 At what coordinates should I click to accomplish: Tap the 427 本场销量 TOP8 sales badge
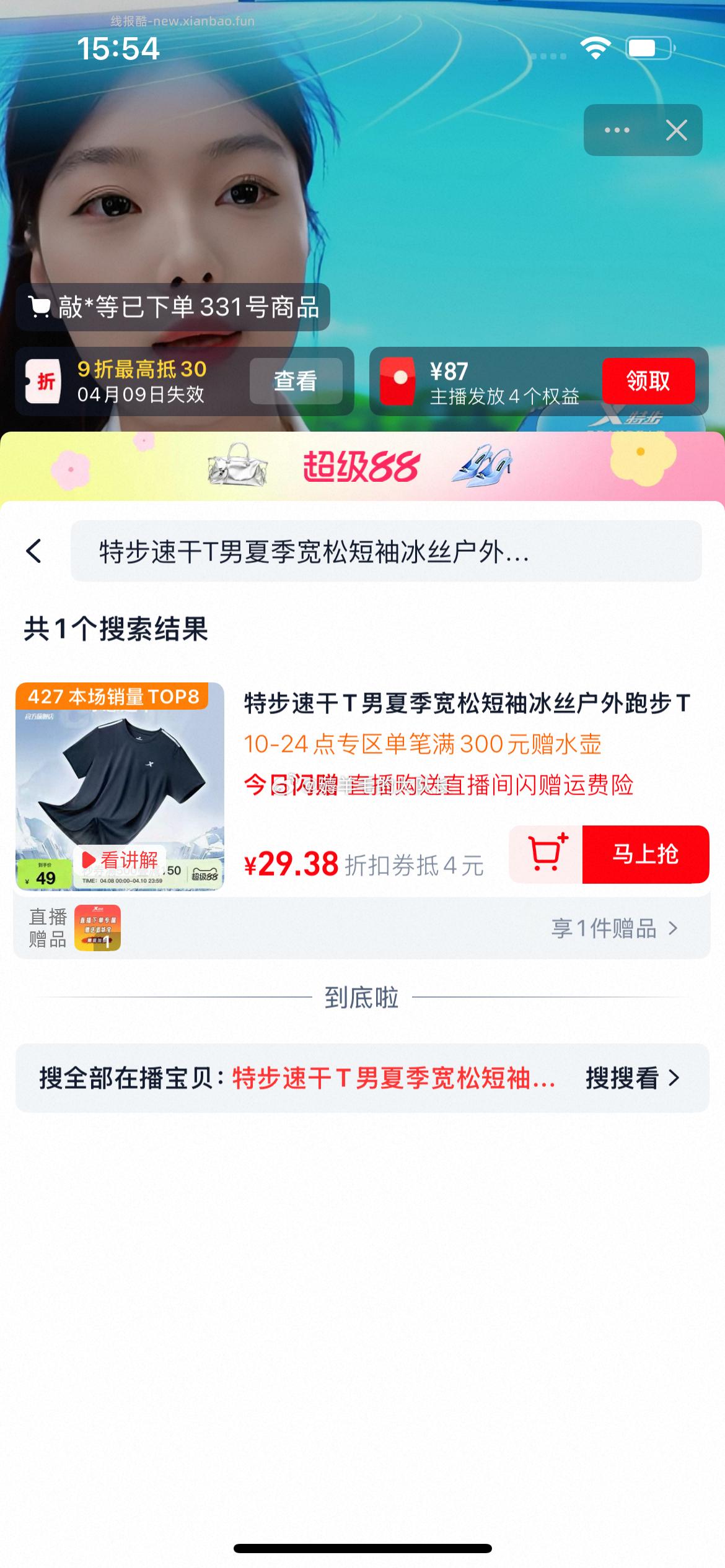pos(113,697)
